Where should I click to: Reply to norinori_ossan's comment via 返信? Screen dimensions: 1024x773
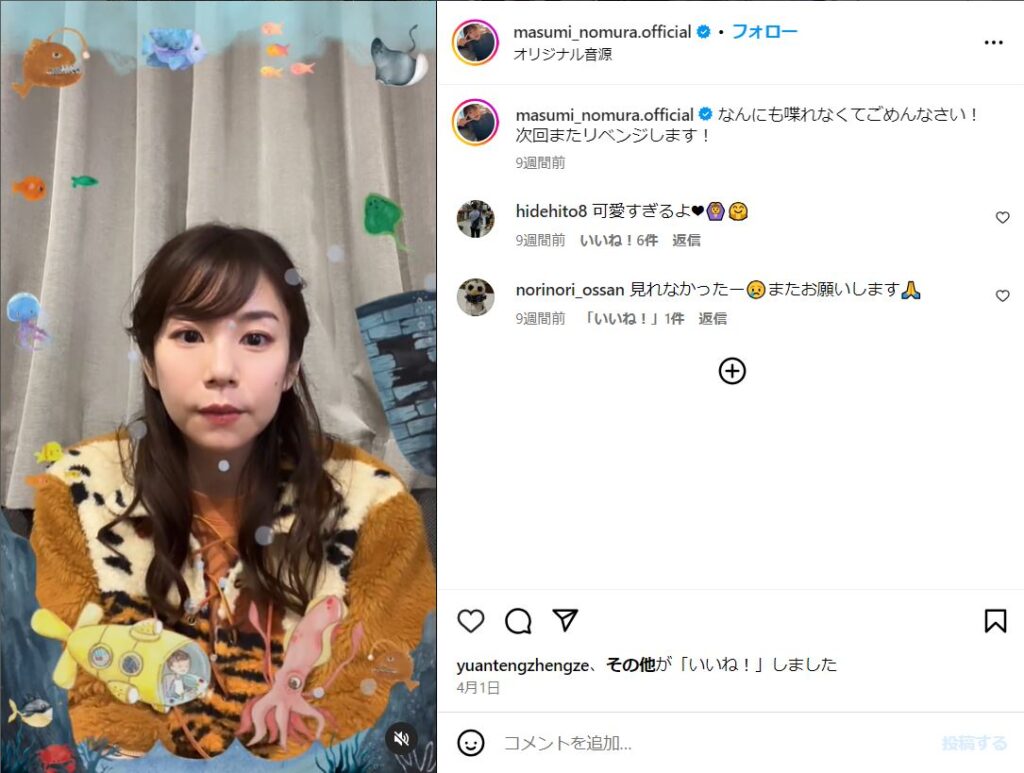[x=712, y=318]
